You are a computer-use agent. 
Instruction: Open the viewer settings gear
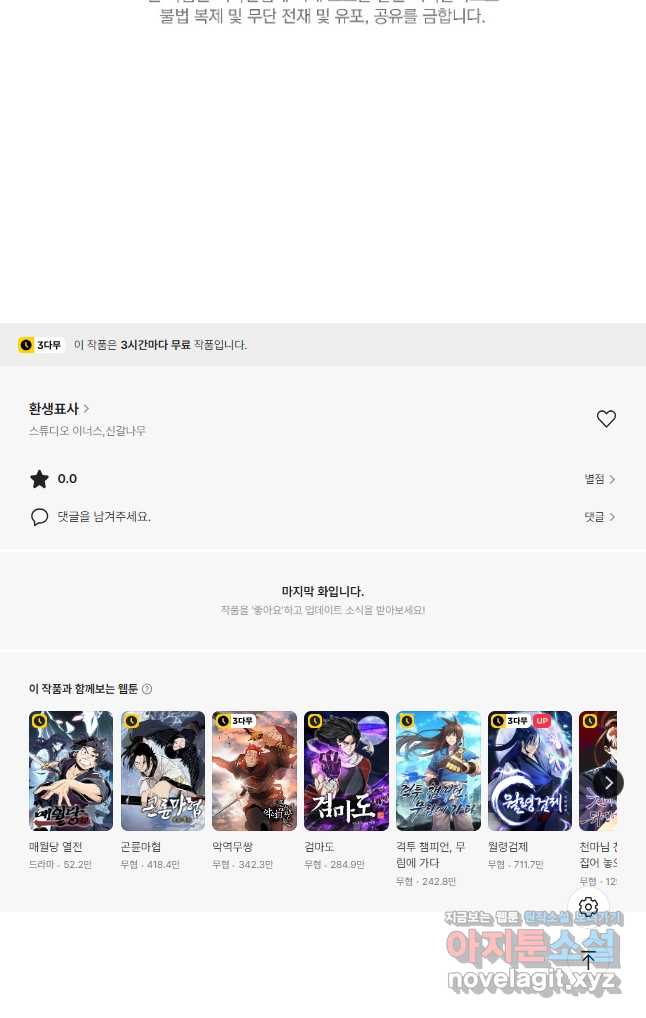coord(589,907)
